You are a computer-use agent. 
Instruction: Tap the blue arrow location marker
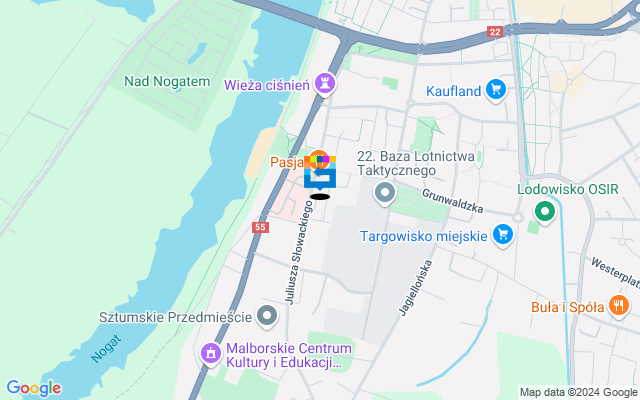tap(320, 178)
